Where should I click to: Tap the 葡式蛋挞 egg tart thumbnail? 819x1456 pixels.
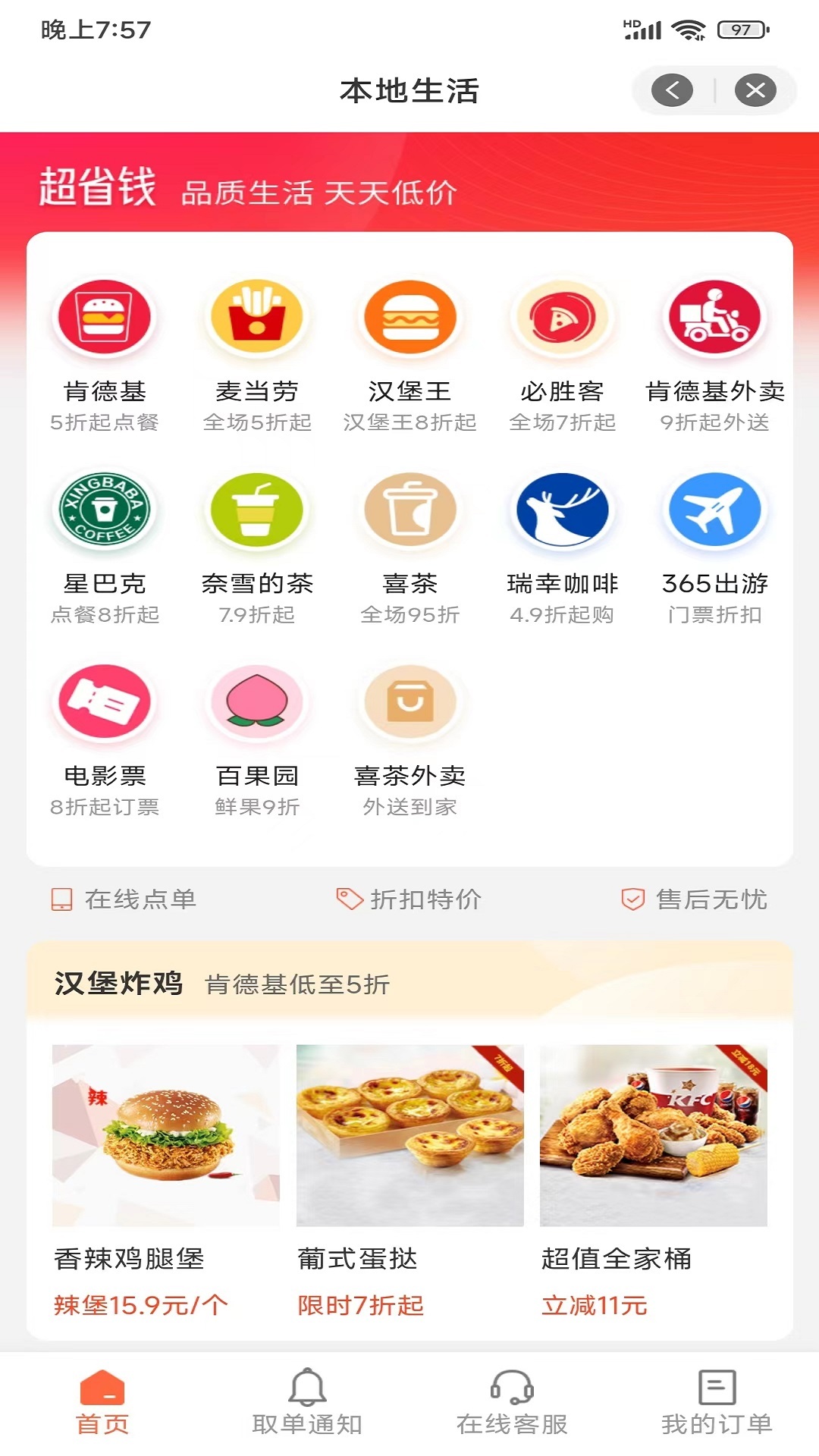click(409, 1133)
